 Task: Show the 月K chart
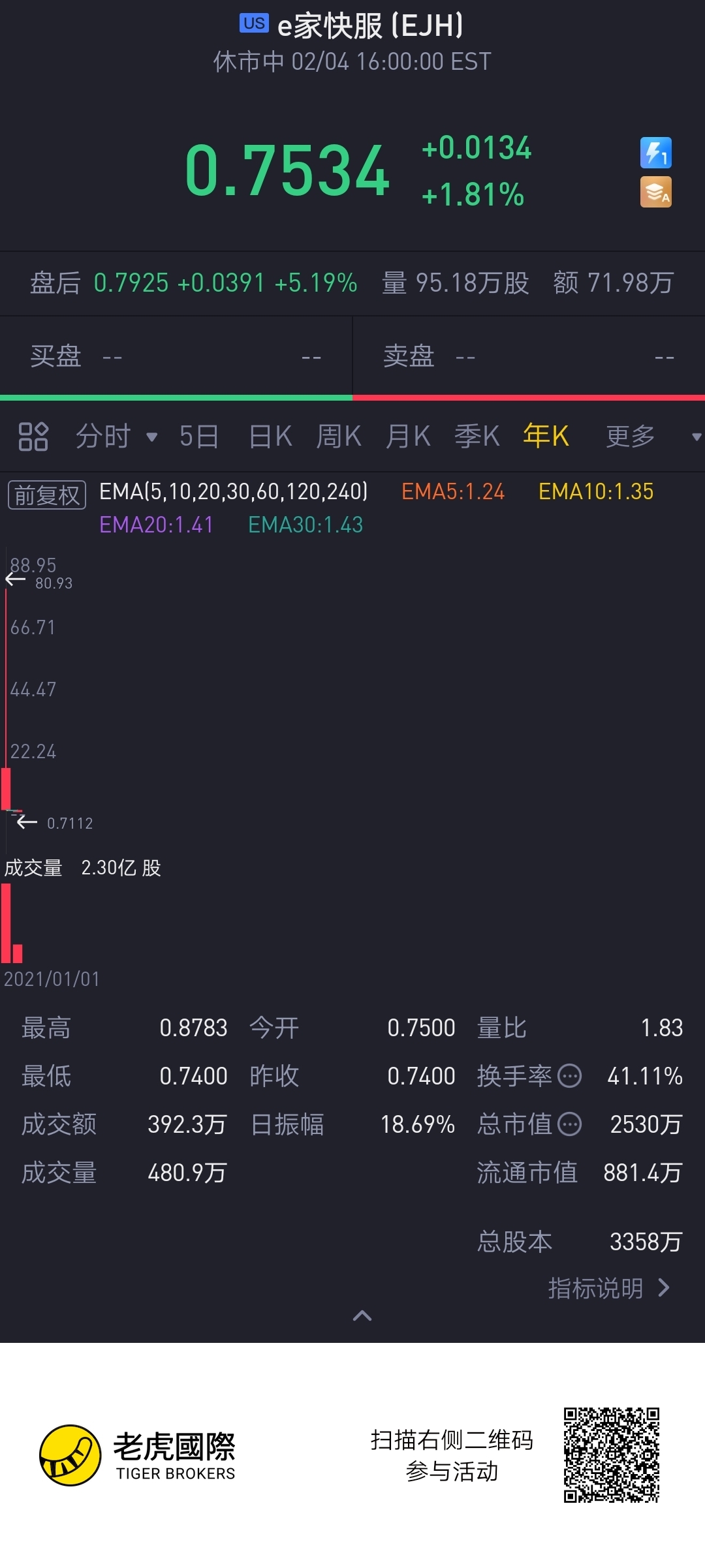(x=408, y=437)
